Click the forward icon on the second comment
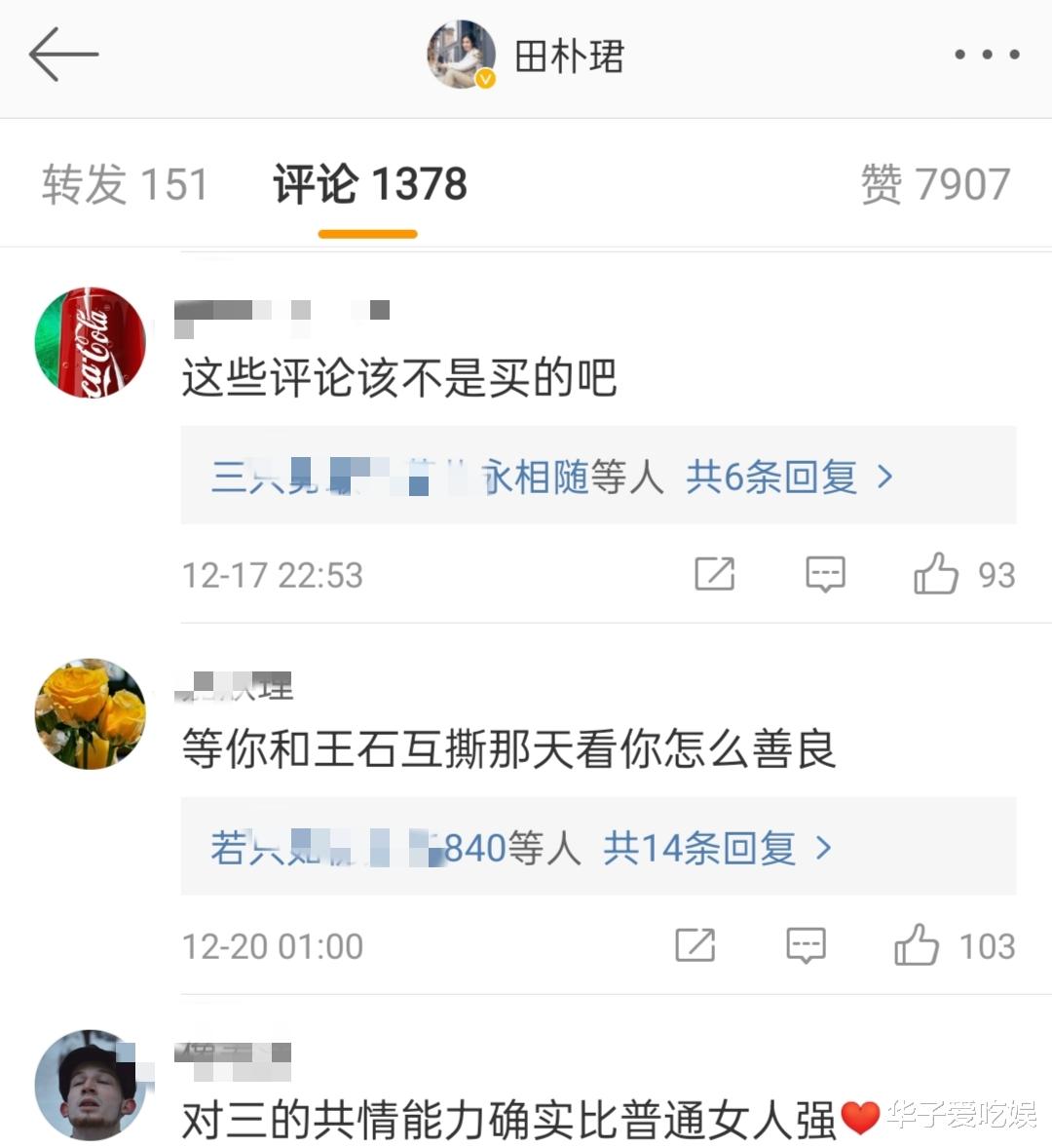Viewport: 1052px width, 1148px height. coord(694,944)
